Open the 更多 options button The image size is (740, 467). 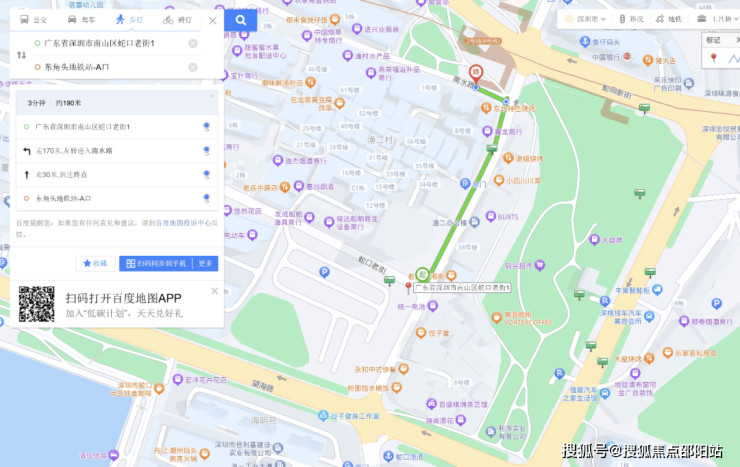coord(206,263)
